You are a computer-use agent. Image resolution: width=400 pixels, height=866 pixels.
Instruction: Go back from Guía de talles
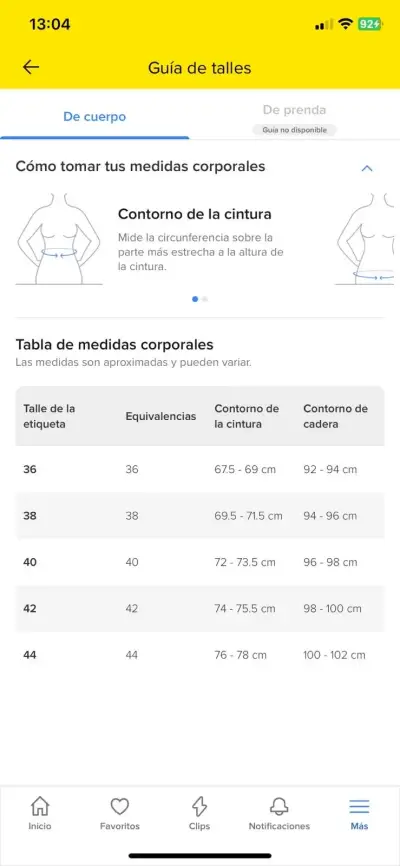coord(31,67)
